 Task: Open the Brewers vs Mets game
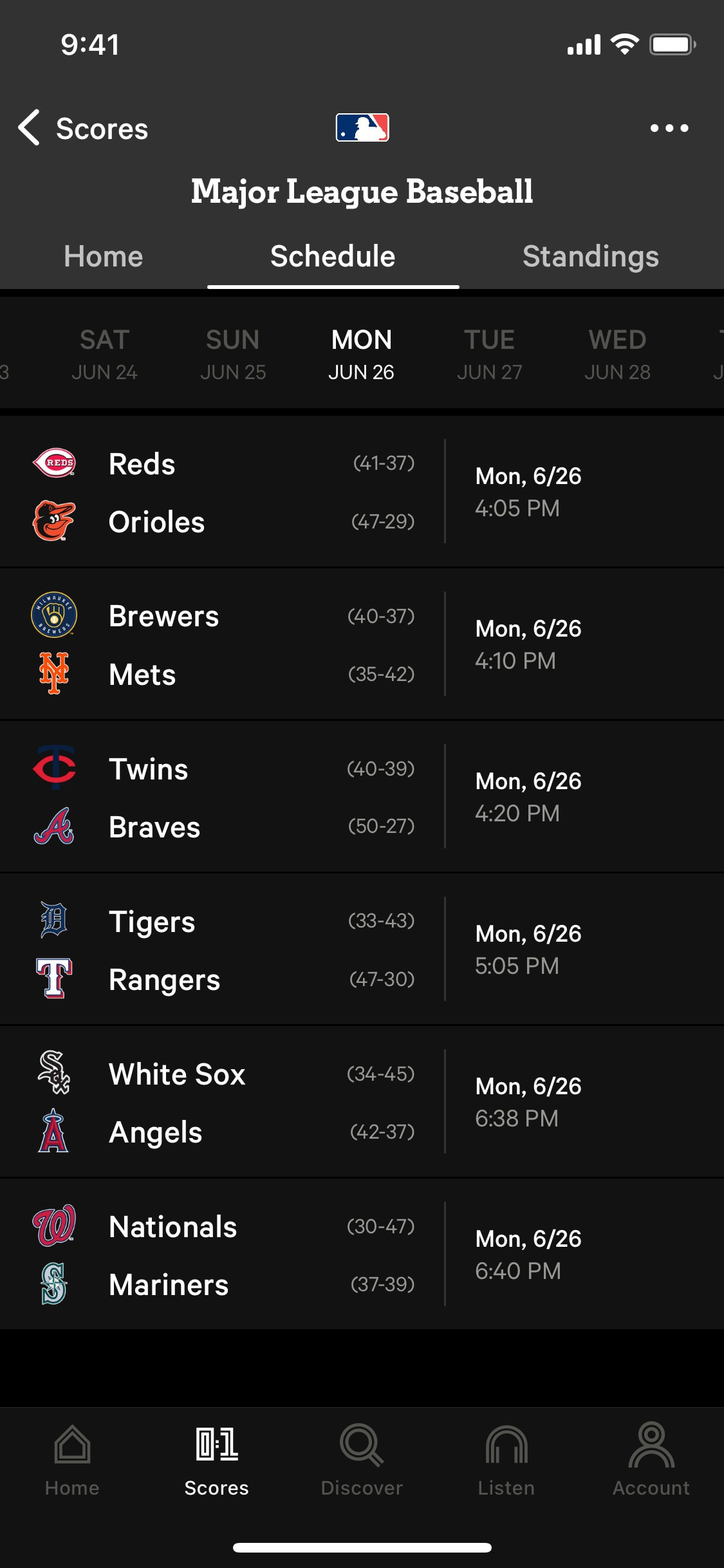pyautogui.click(x=362, y=644)
